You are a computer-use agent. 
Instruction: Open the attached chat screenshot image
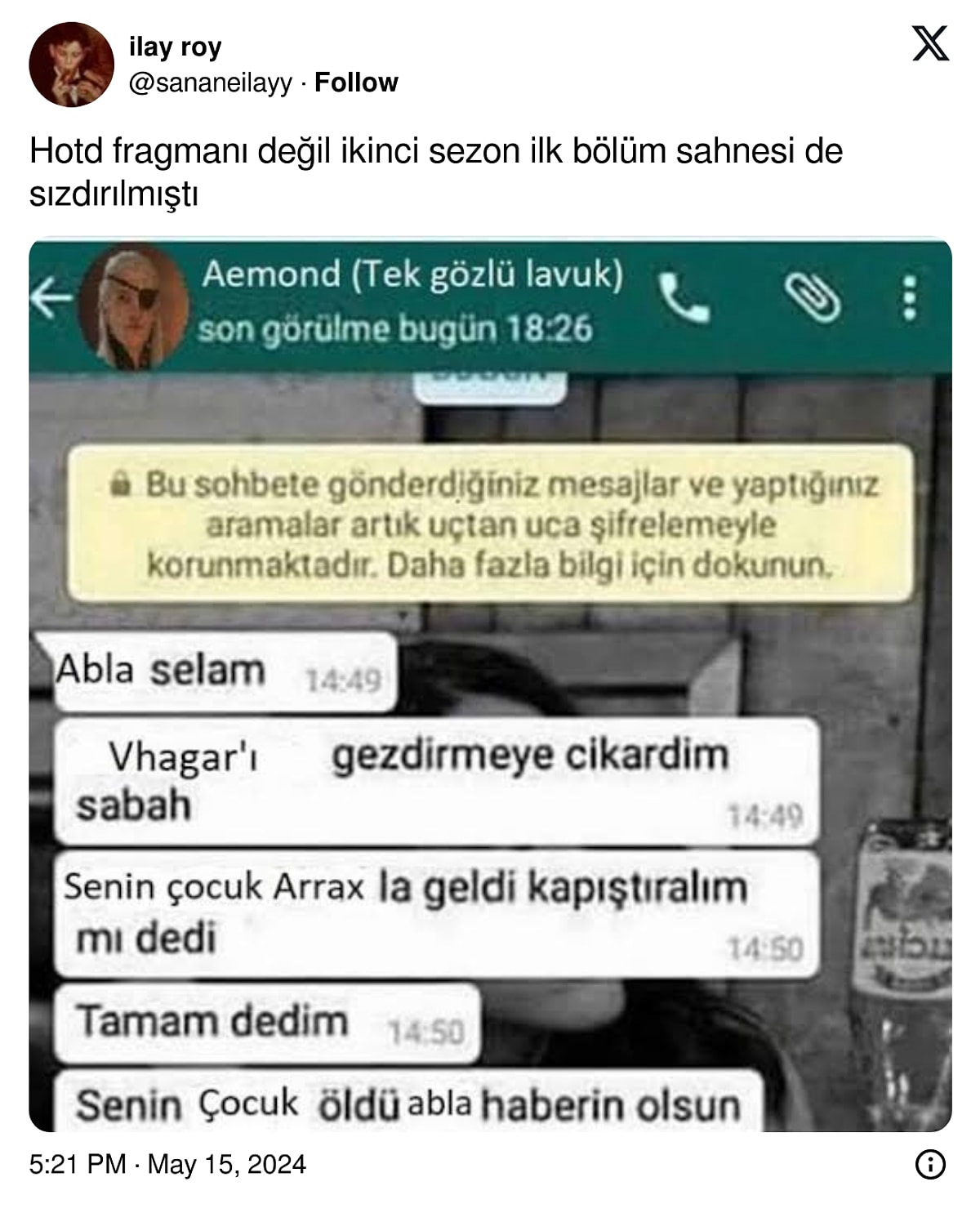(x=490, y=685)
